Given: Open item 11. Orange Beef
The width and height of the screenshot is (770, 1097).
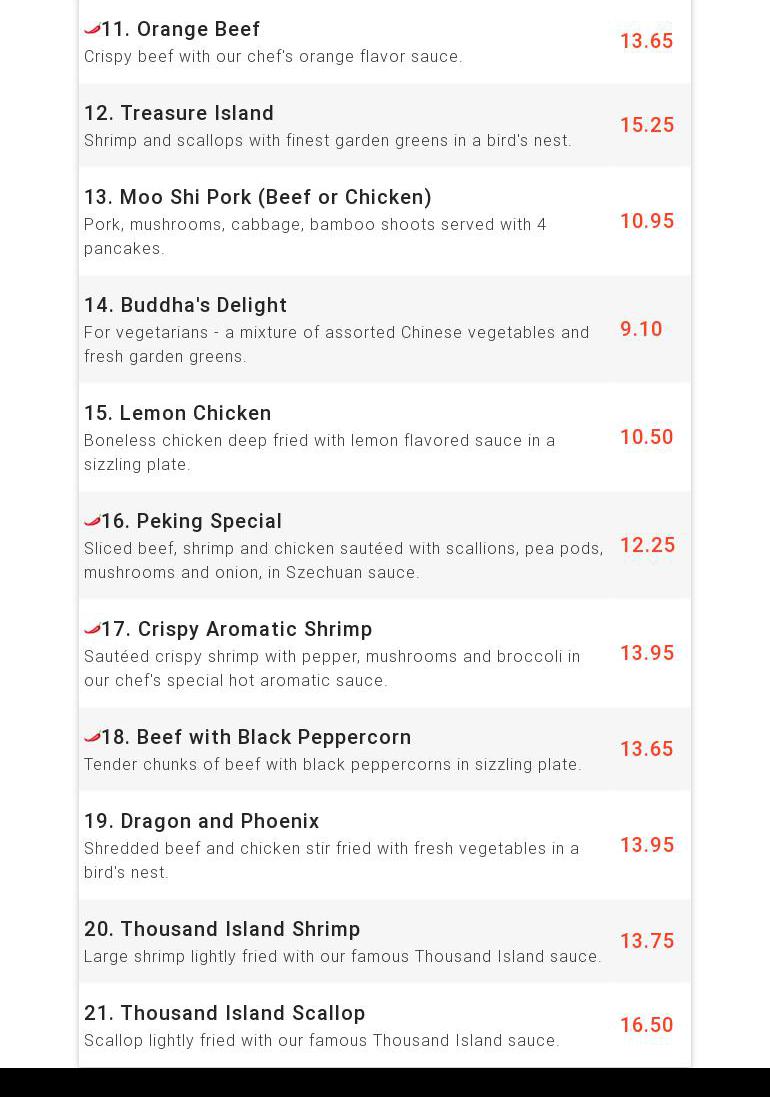Looking at the screenshot, I should [x=180, y=30].
